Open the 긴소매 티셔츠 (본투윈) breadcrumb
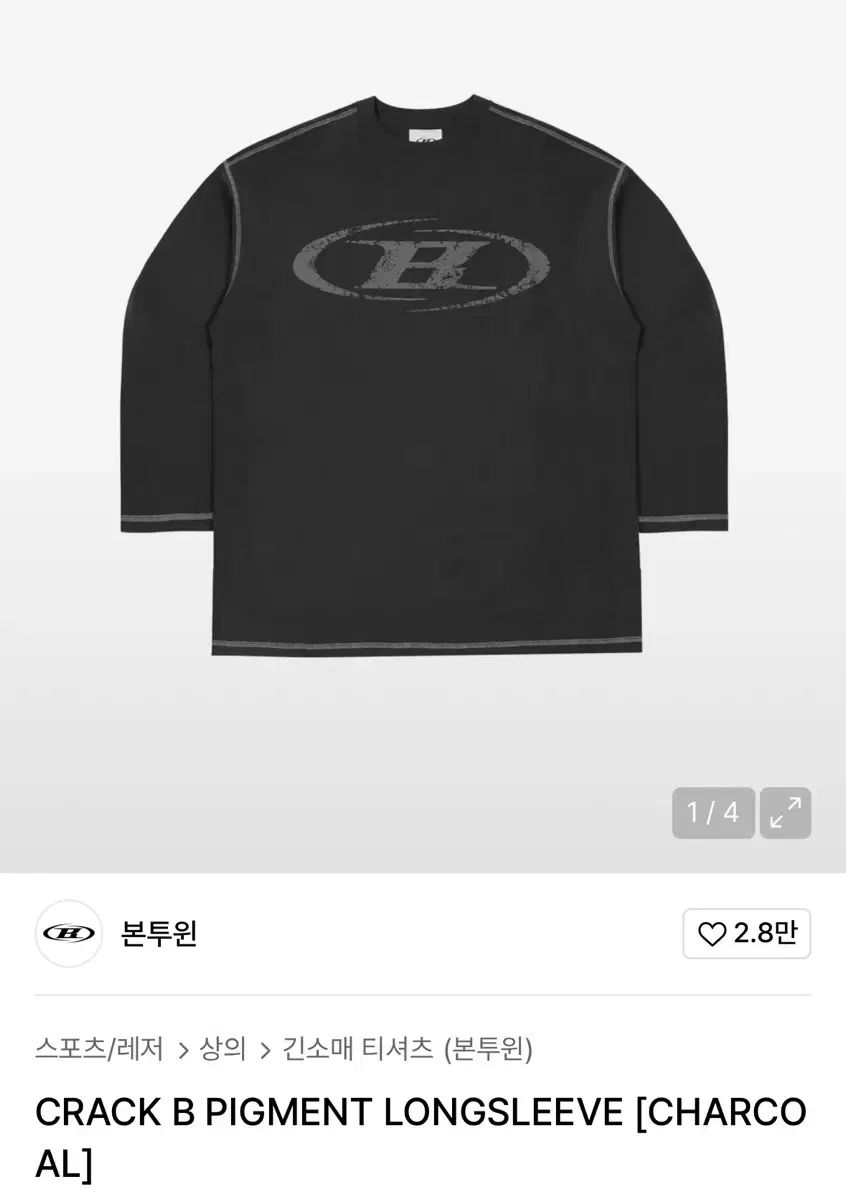The width and height of the screenshot is (846, 1200). pyautogui.click(x=407, y=1049)
